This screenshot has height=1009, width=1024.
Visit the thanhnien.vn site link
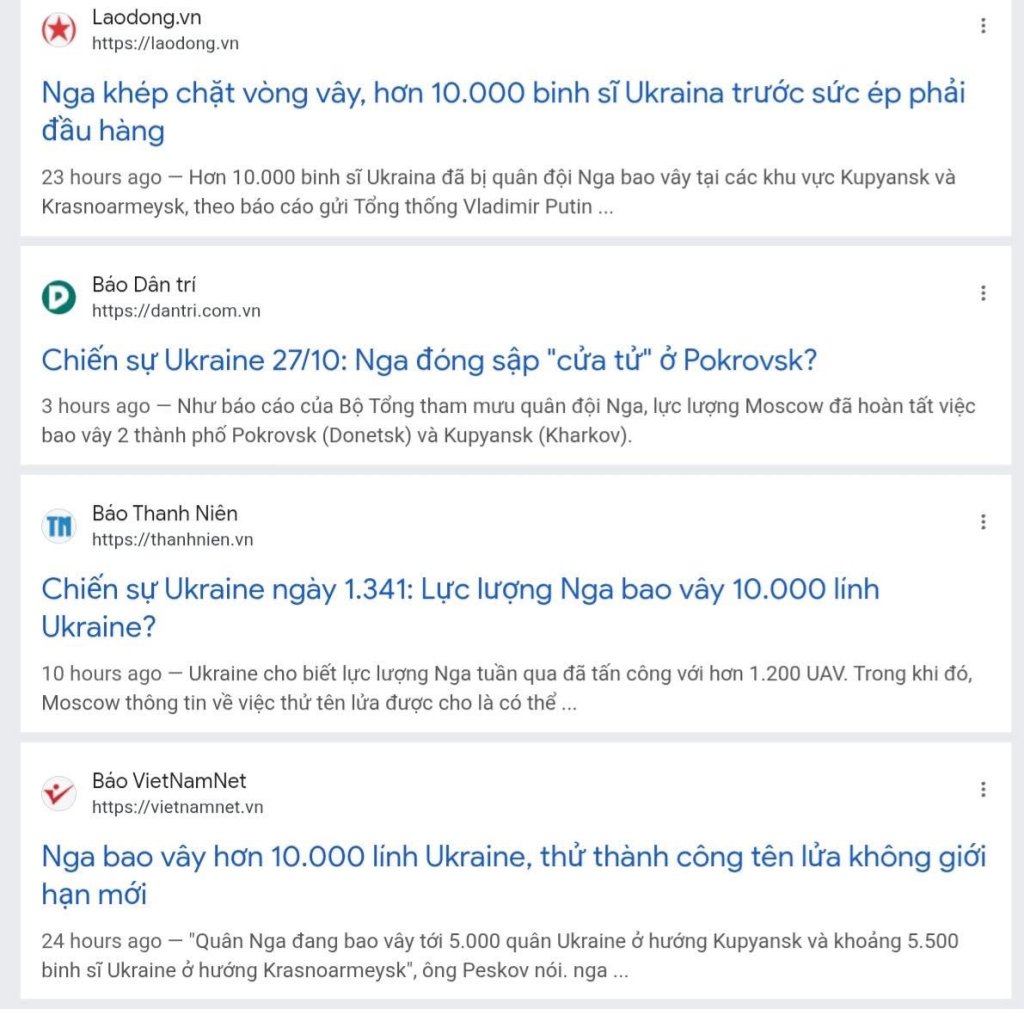(172, 540)
